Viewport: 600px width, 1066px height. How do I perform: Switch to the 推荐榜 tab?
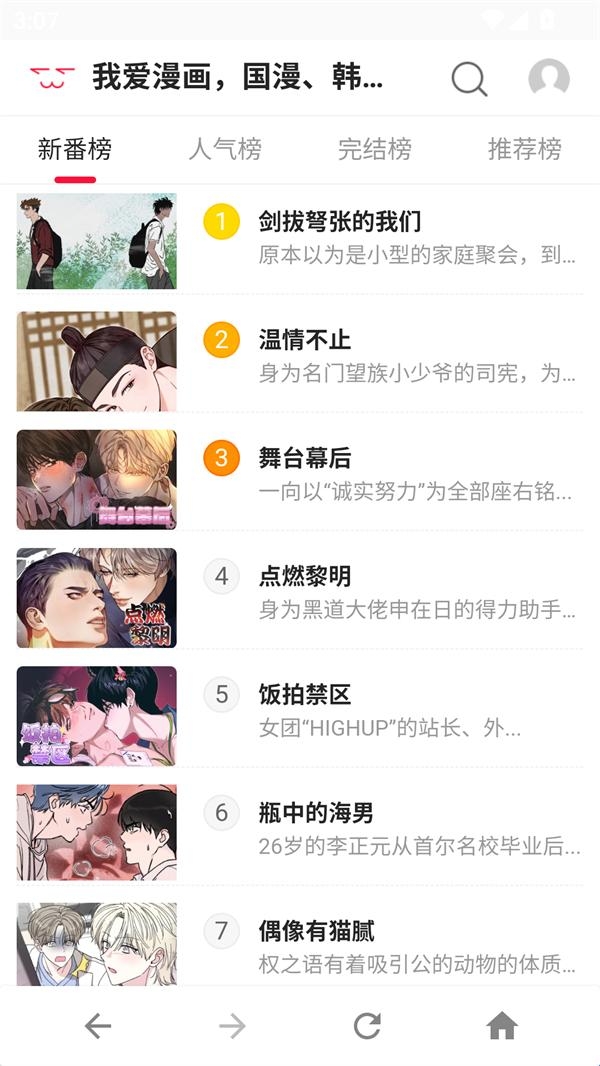[x=524, y=150]
